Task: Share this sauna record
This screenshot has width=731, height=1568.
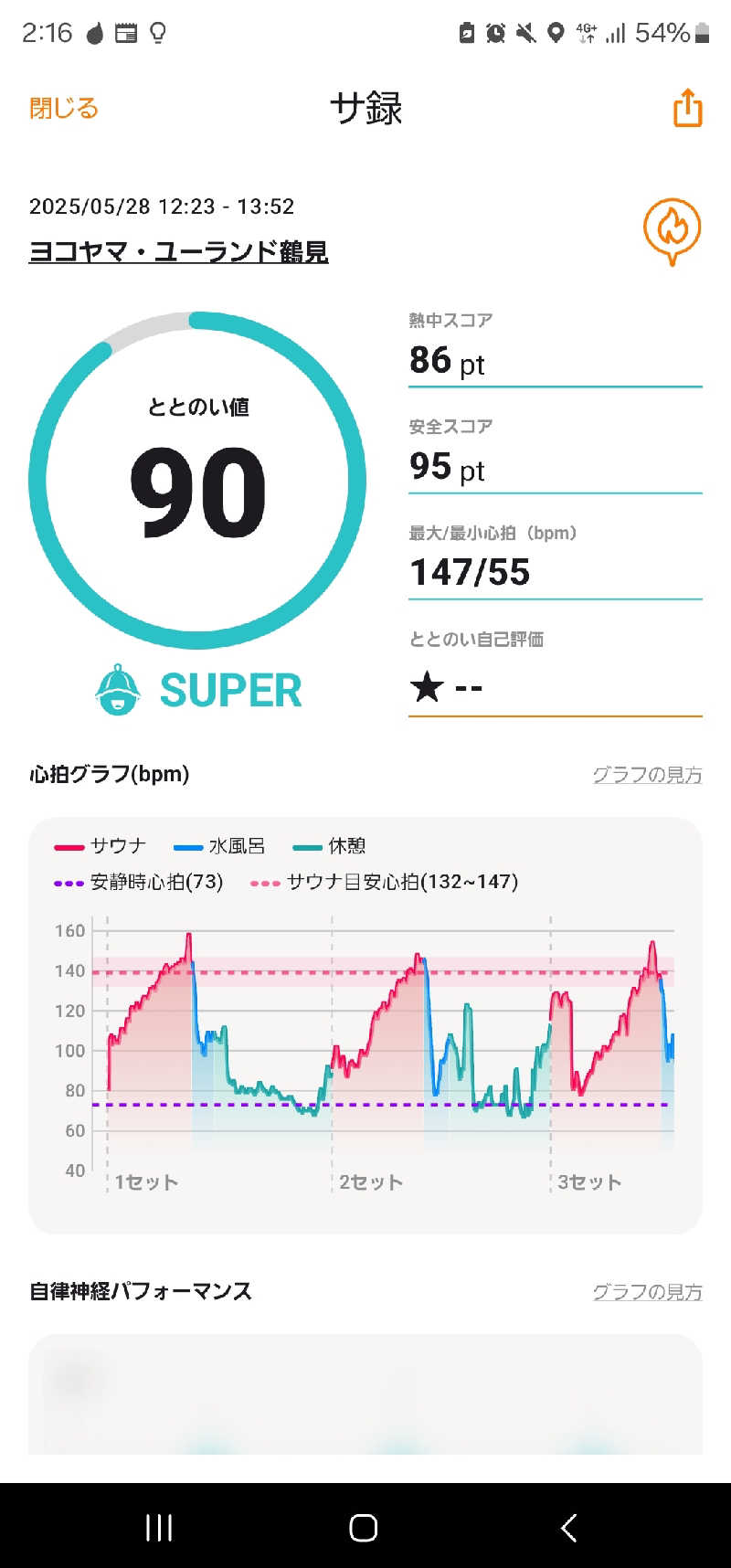Action: [x=687, y=108]
